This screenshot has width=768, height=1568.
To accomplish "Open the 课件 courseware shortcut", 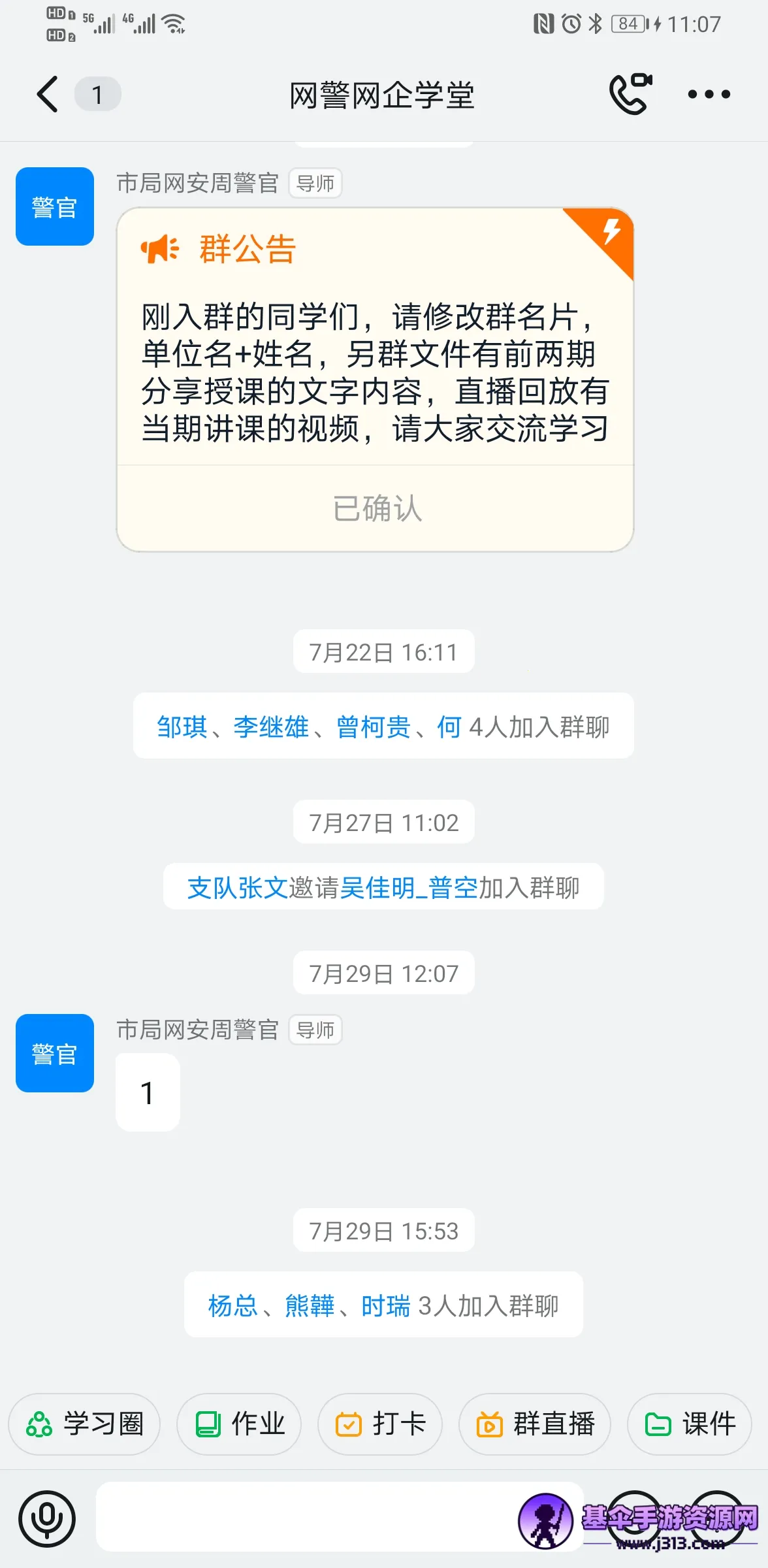I will coord(690,1424).
